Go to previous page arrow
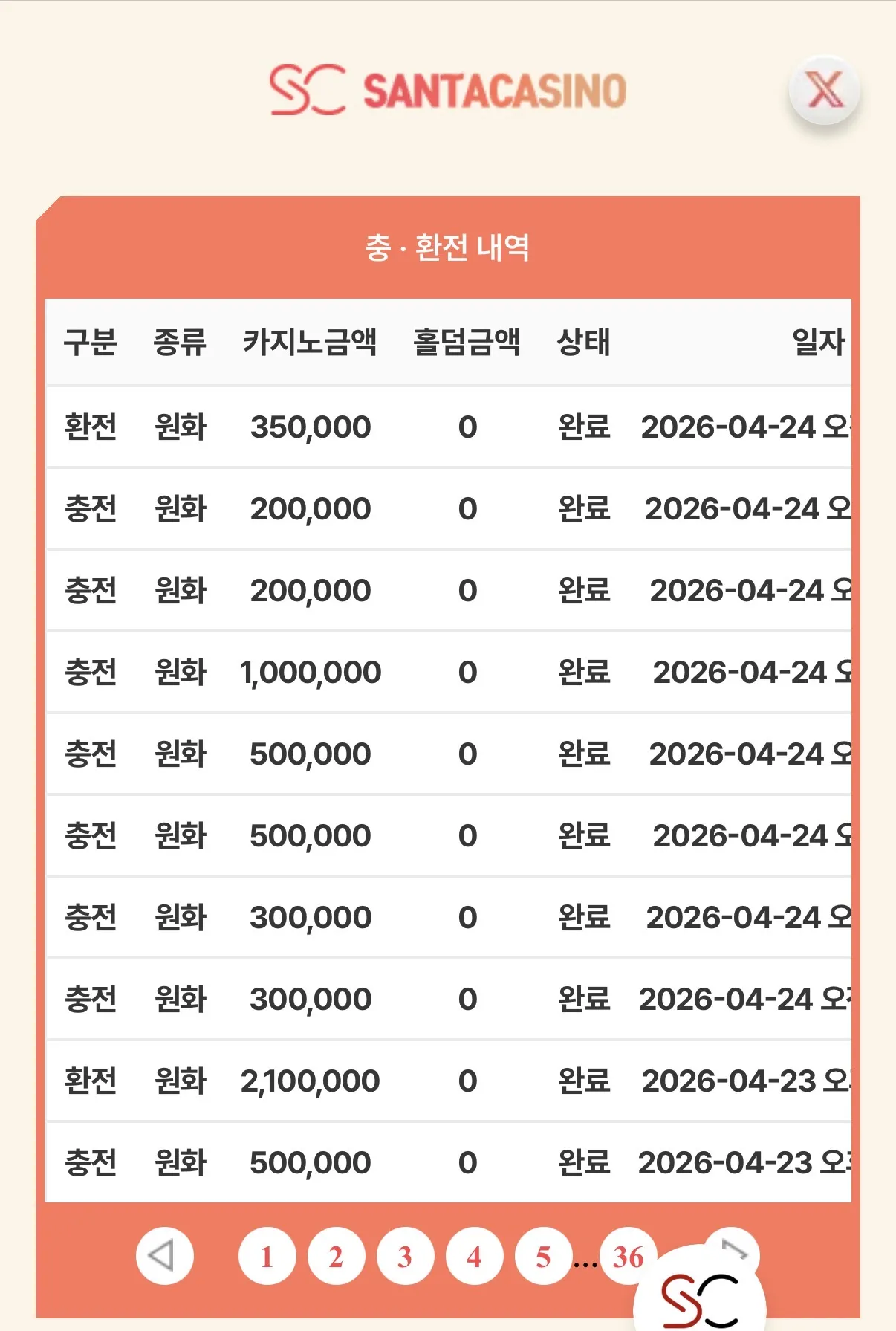The width and height of the screenshot is (896, 1331). (165, 1256)
